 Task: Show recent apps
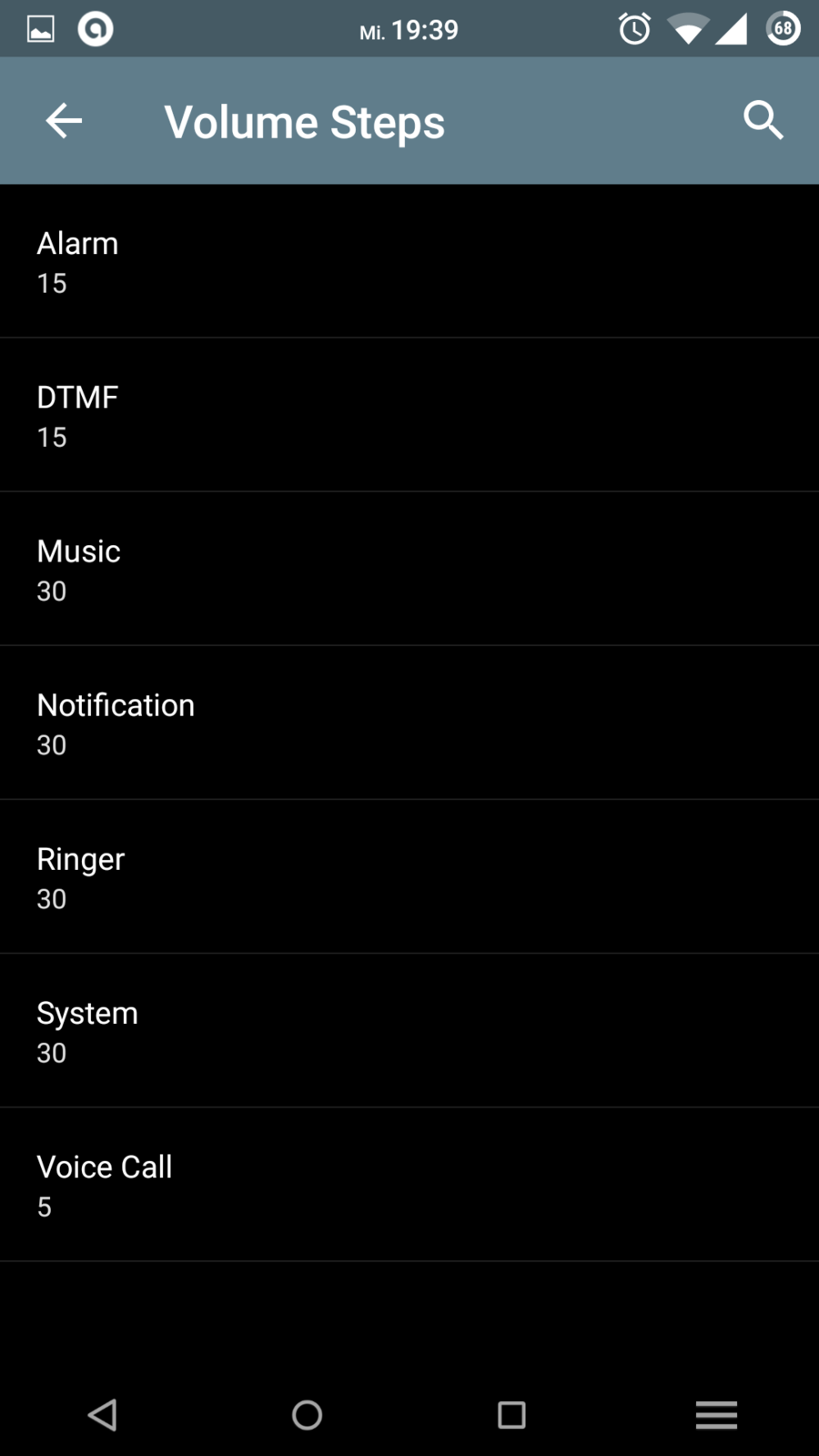pos(511,1415)
